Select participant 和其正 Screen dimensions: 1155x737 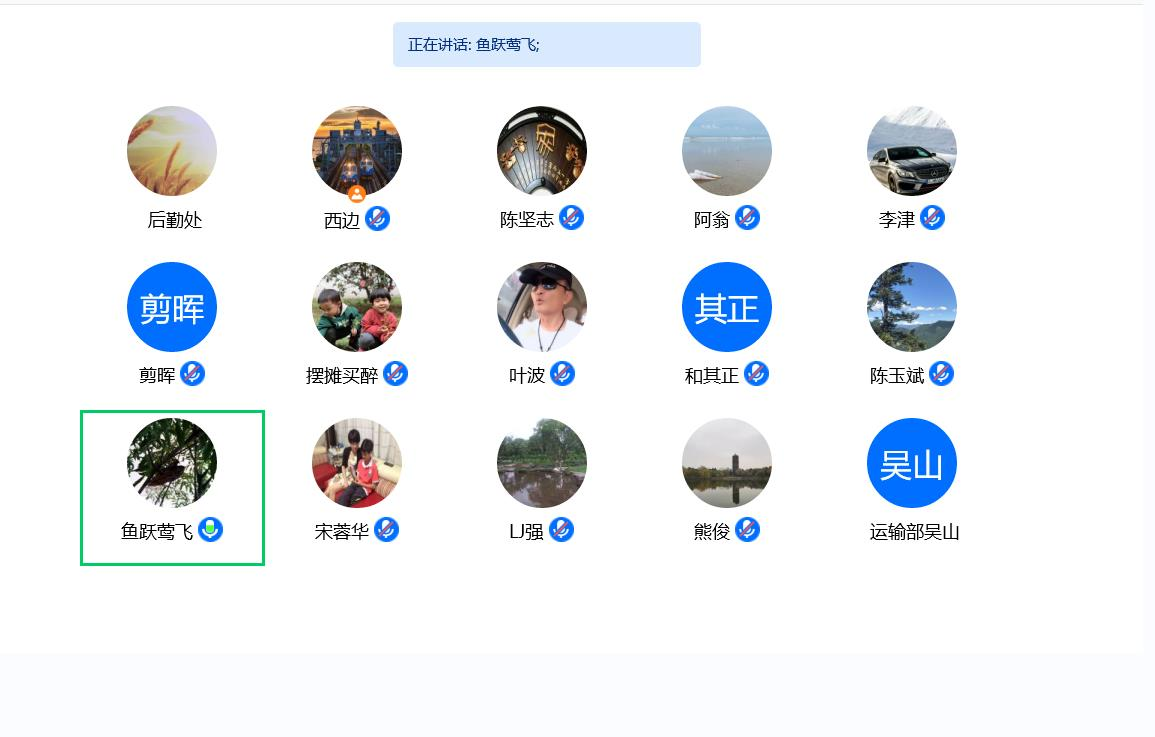pos(727,307)
